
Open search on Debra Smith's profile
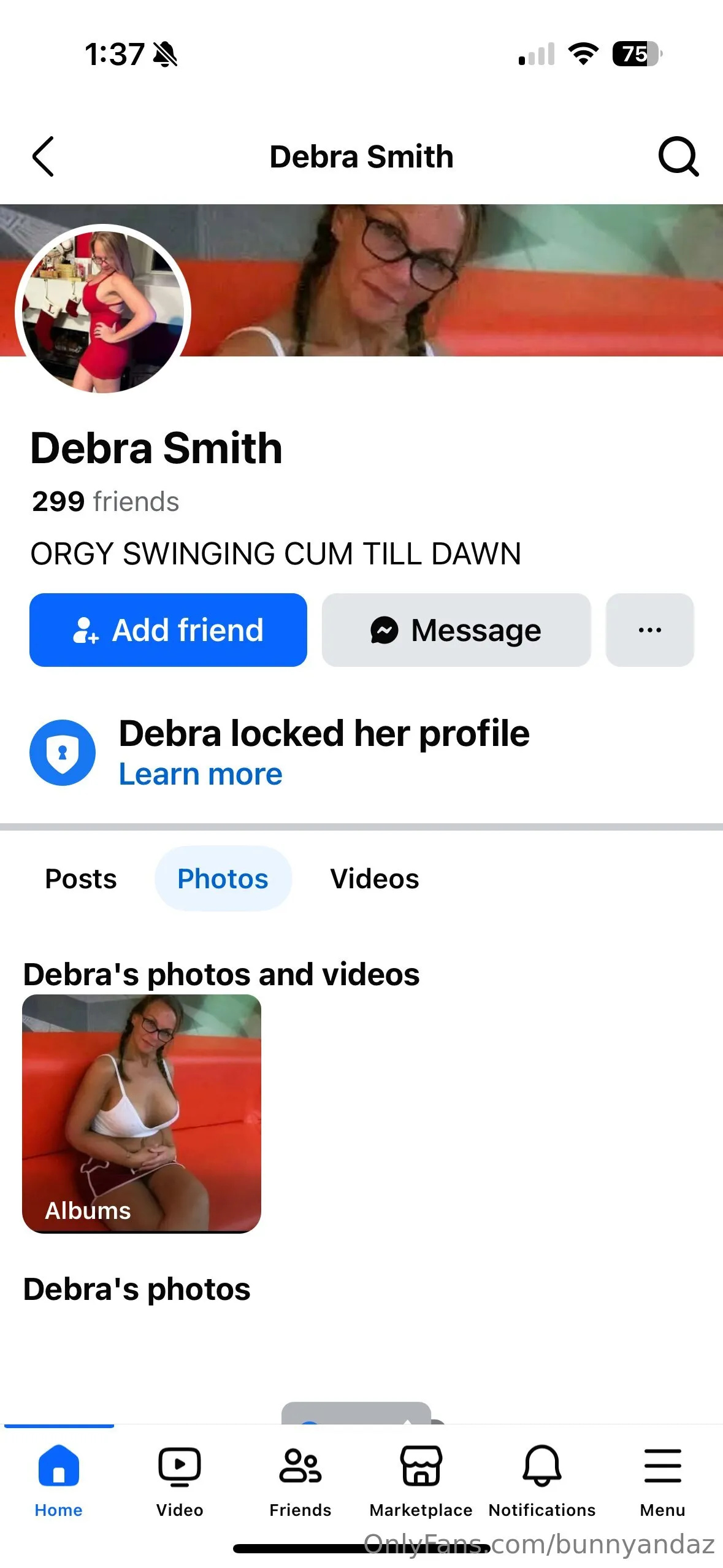678,156
